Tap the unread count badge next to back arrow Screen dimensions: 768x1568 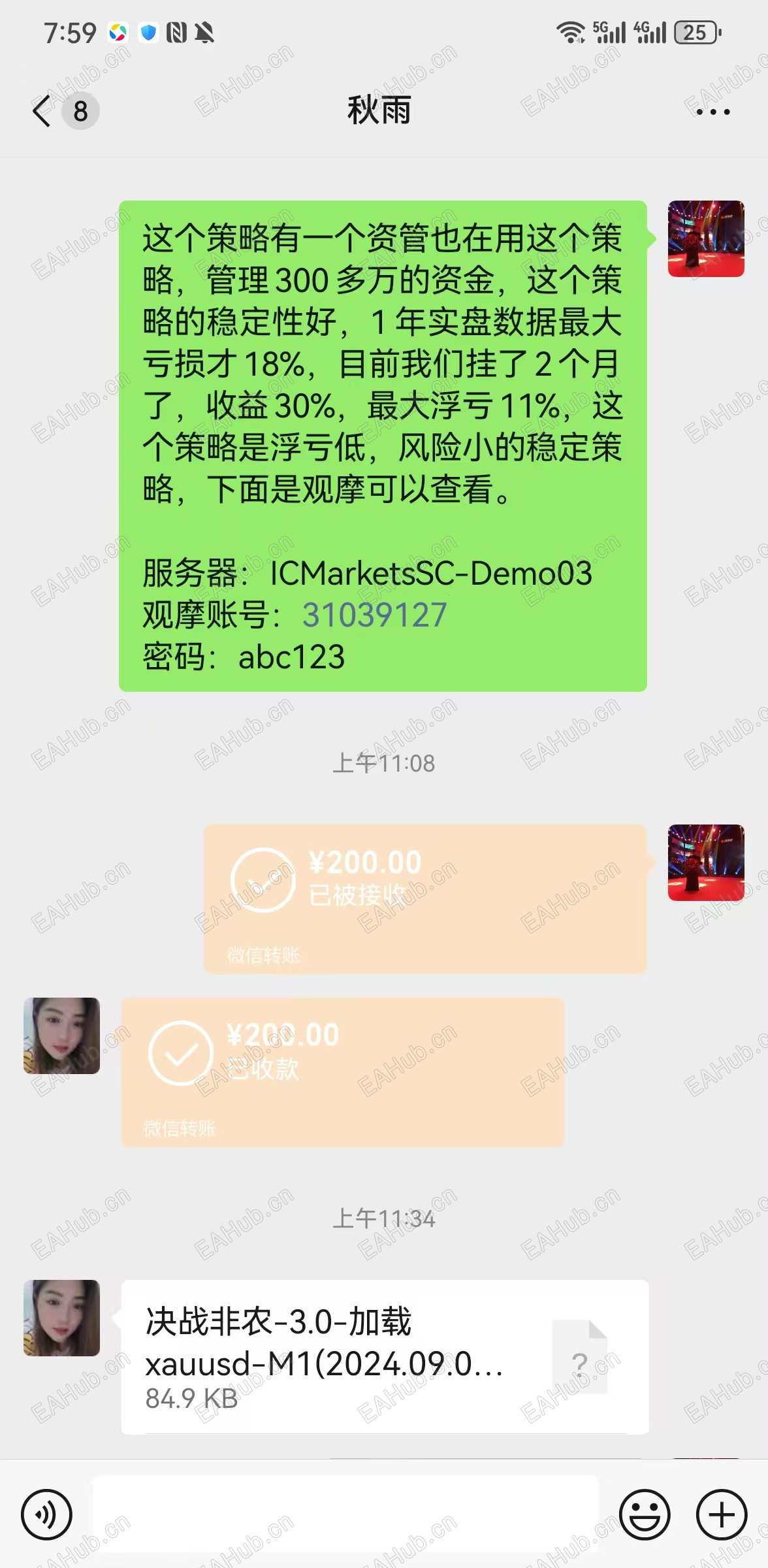[78, 111]
